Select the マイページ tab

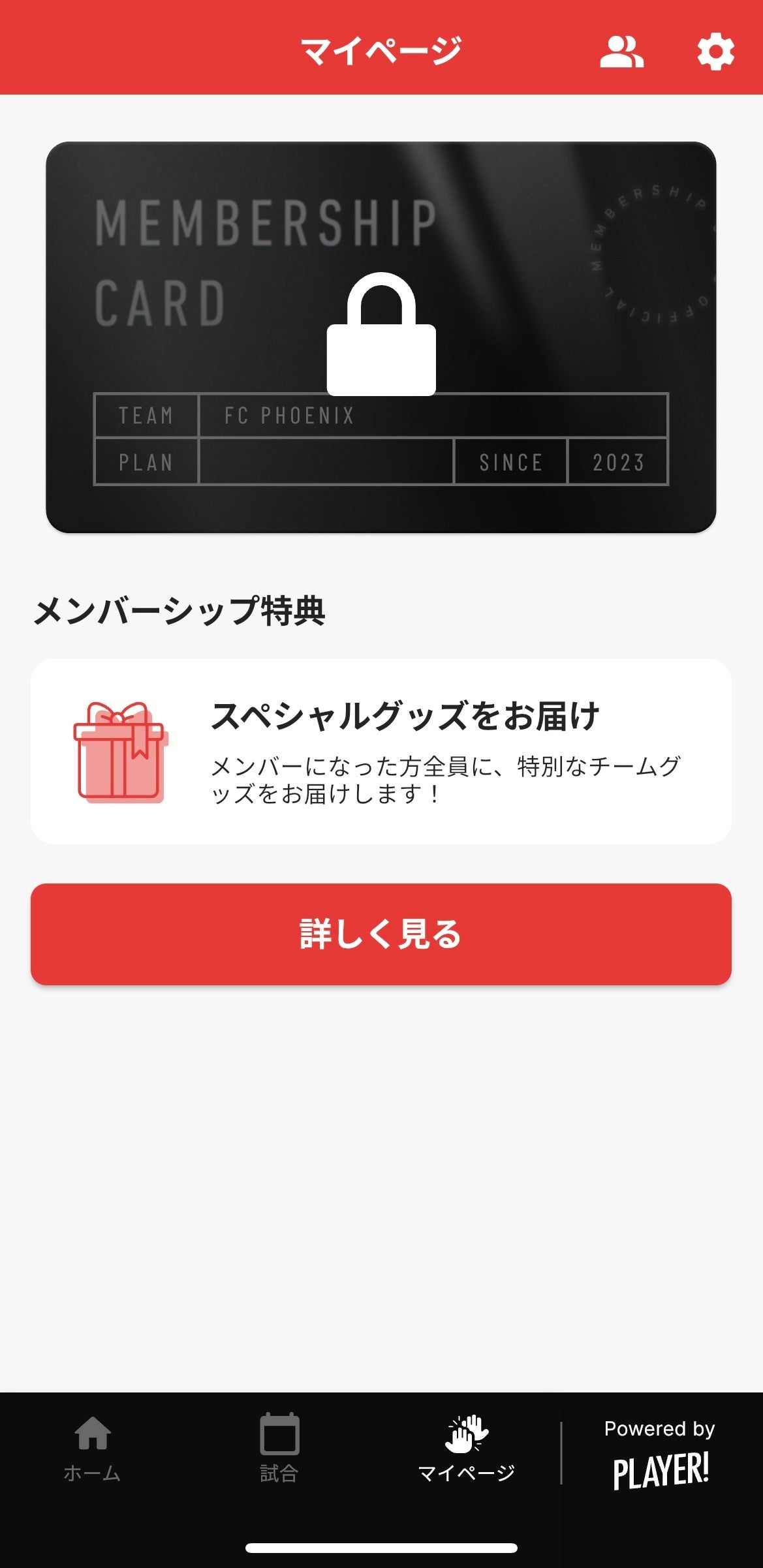tap(466, 1448)
